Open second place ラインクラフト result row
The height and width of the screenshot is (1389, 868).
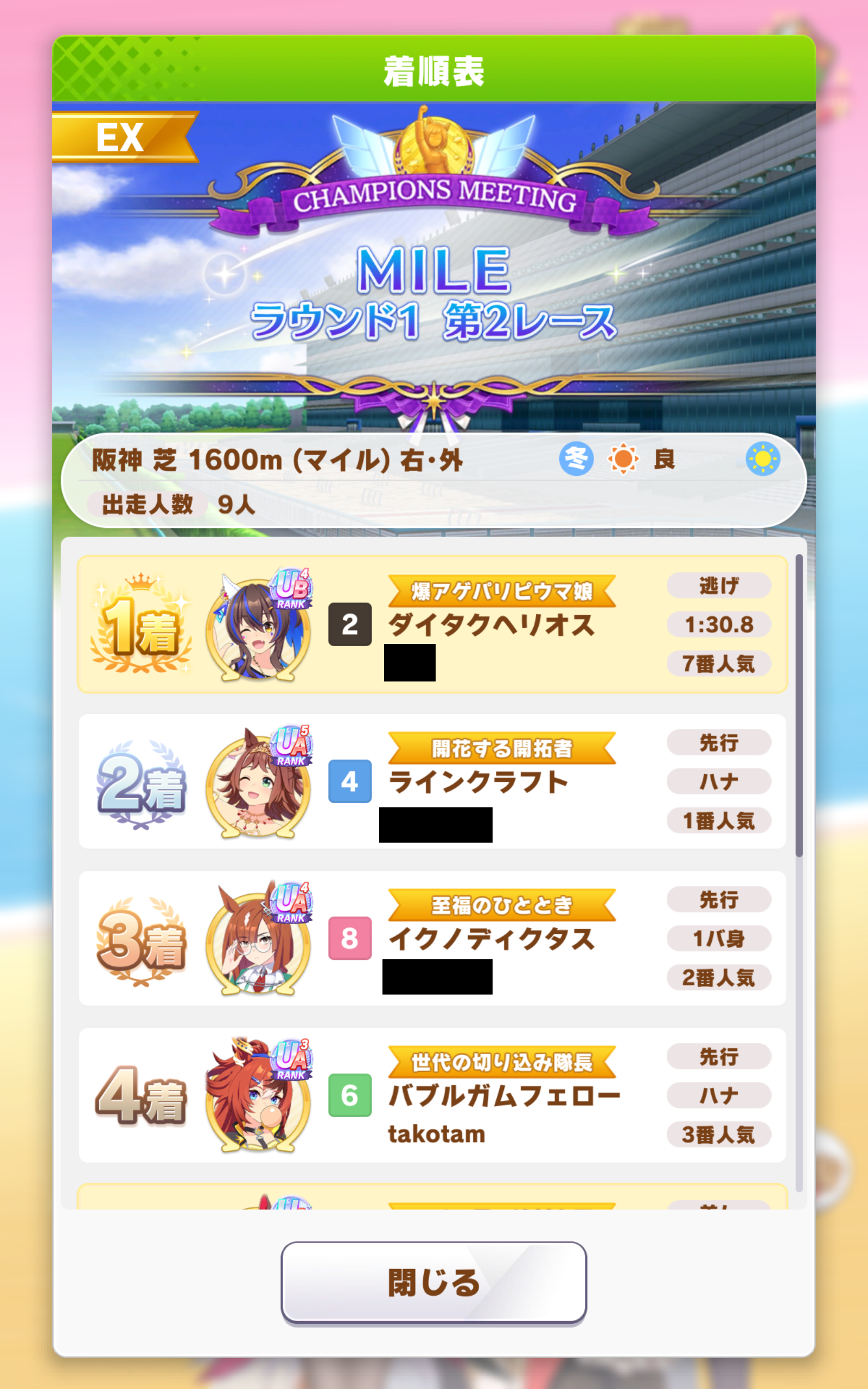pyautogui.click(x=432, y=781)
